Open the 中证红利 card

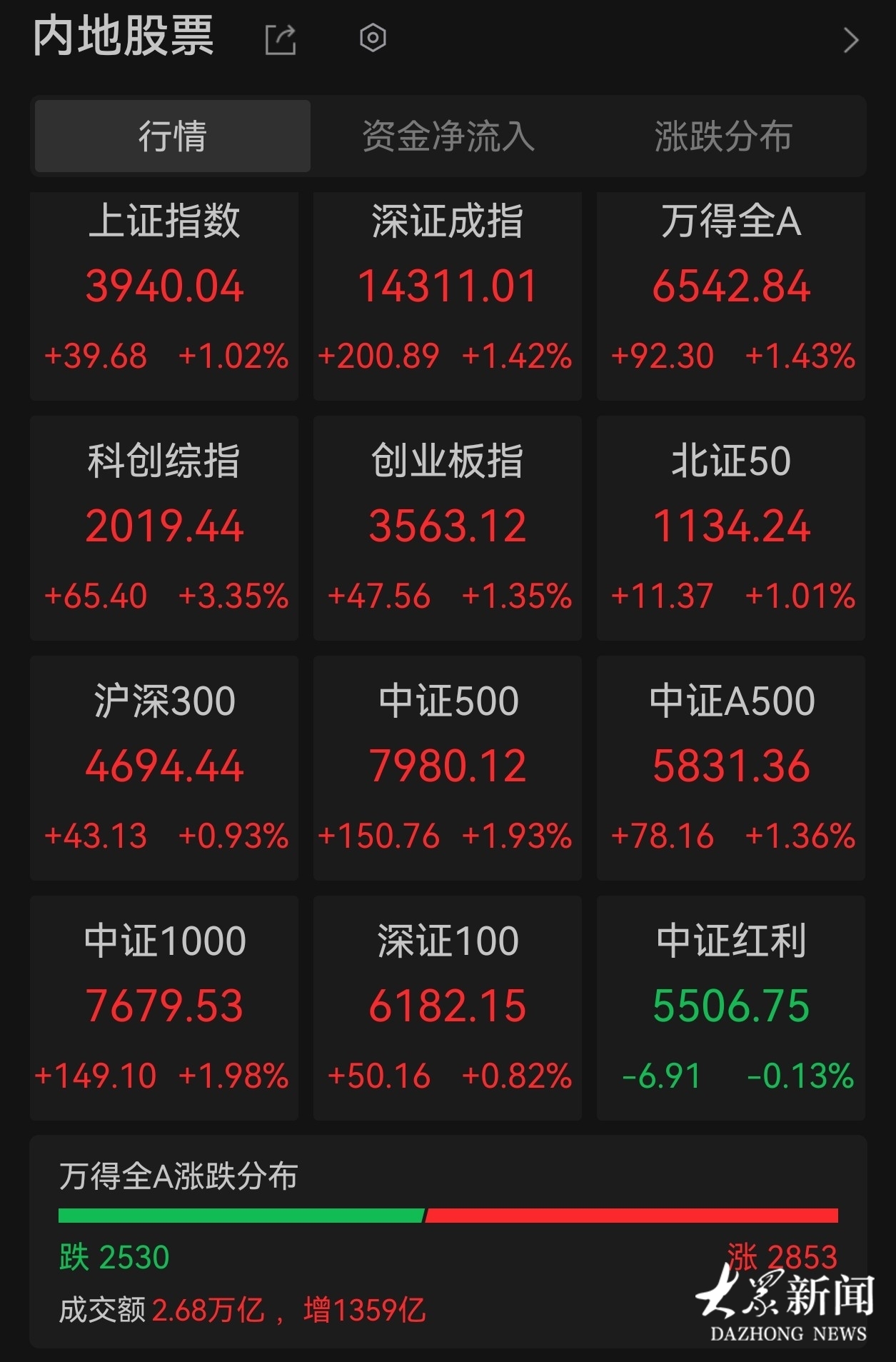[731, 1008]
